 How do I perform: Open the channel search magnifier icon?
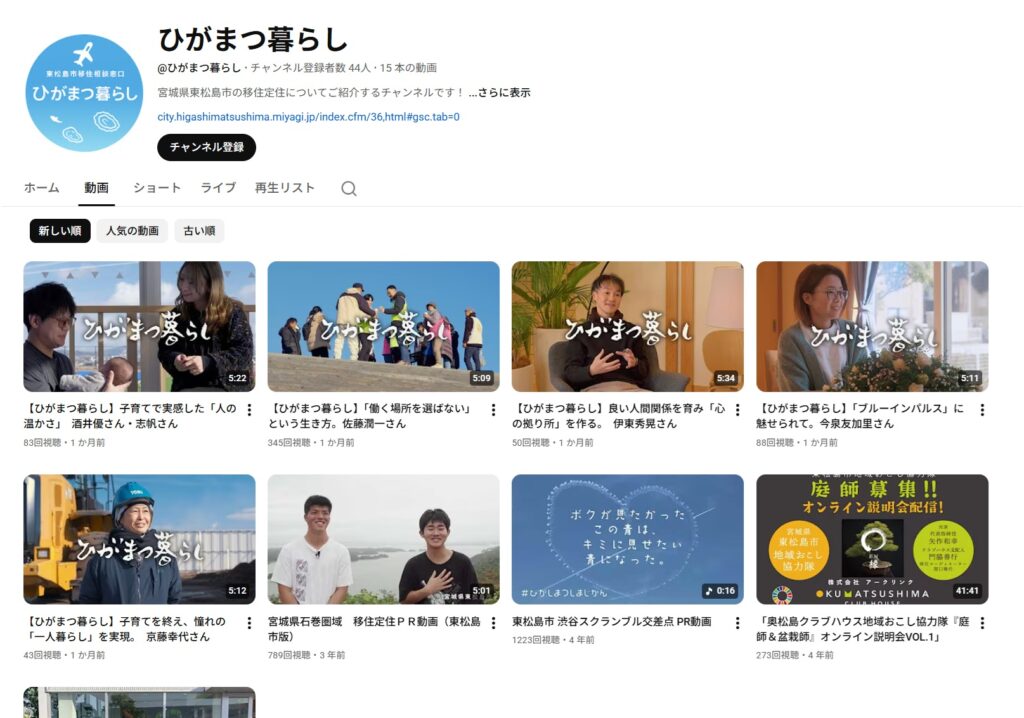point(348,188)
